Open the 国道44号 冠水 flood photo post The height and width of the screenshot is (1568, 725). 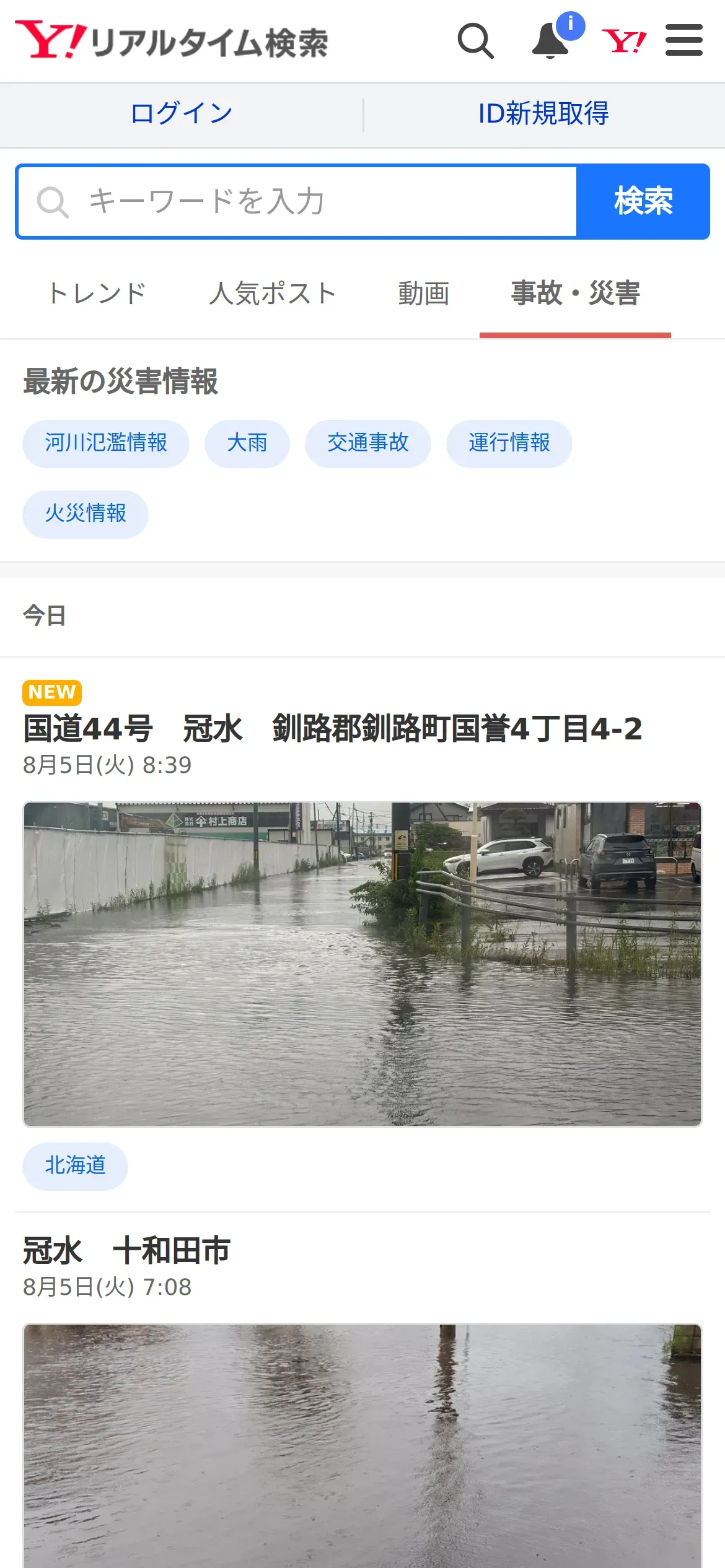click(362, 964)
